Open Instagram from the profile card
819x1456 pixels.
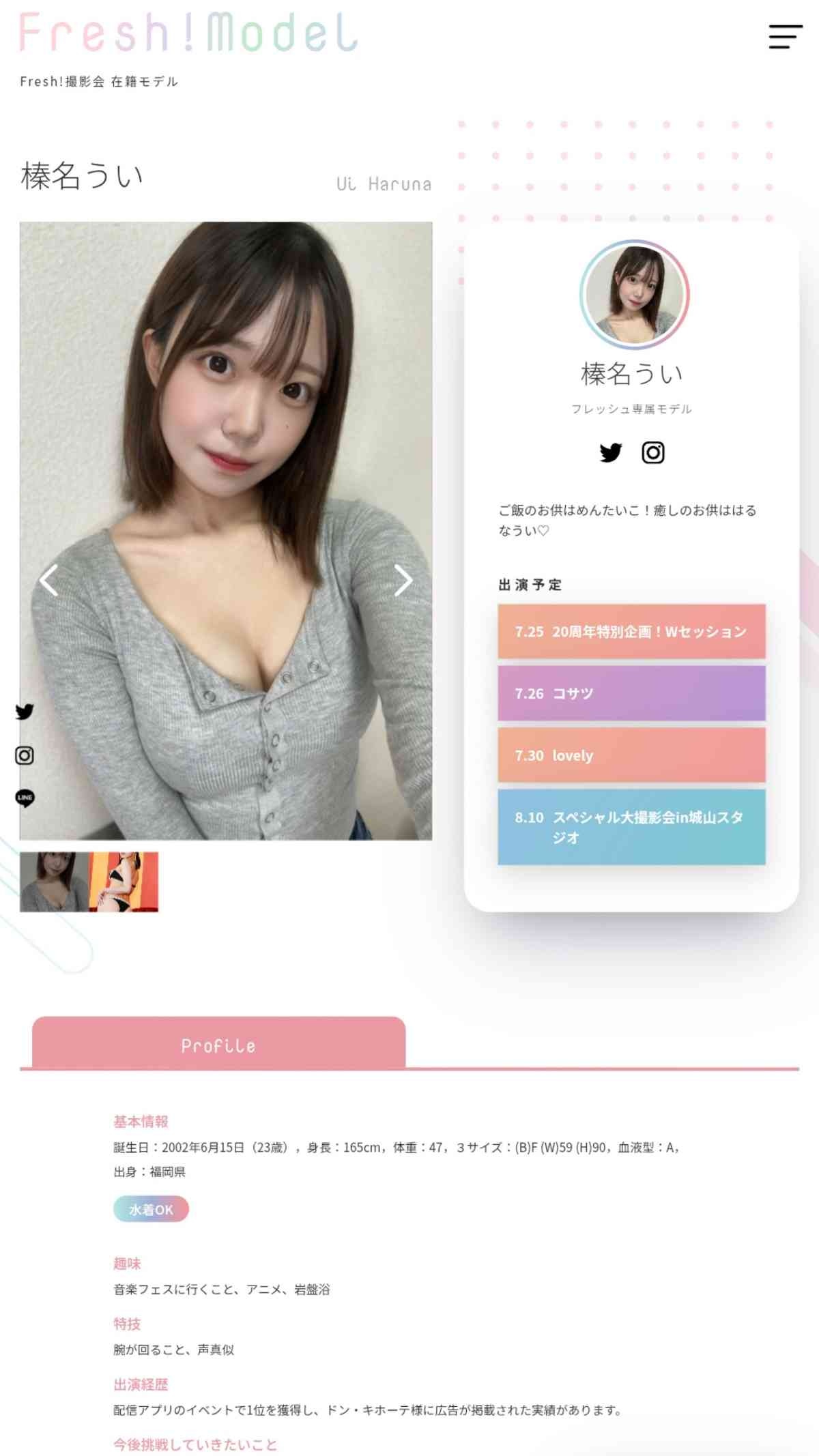click(653, 452)
